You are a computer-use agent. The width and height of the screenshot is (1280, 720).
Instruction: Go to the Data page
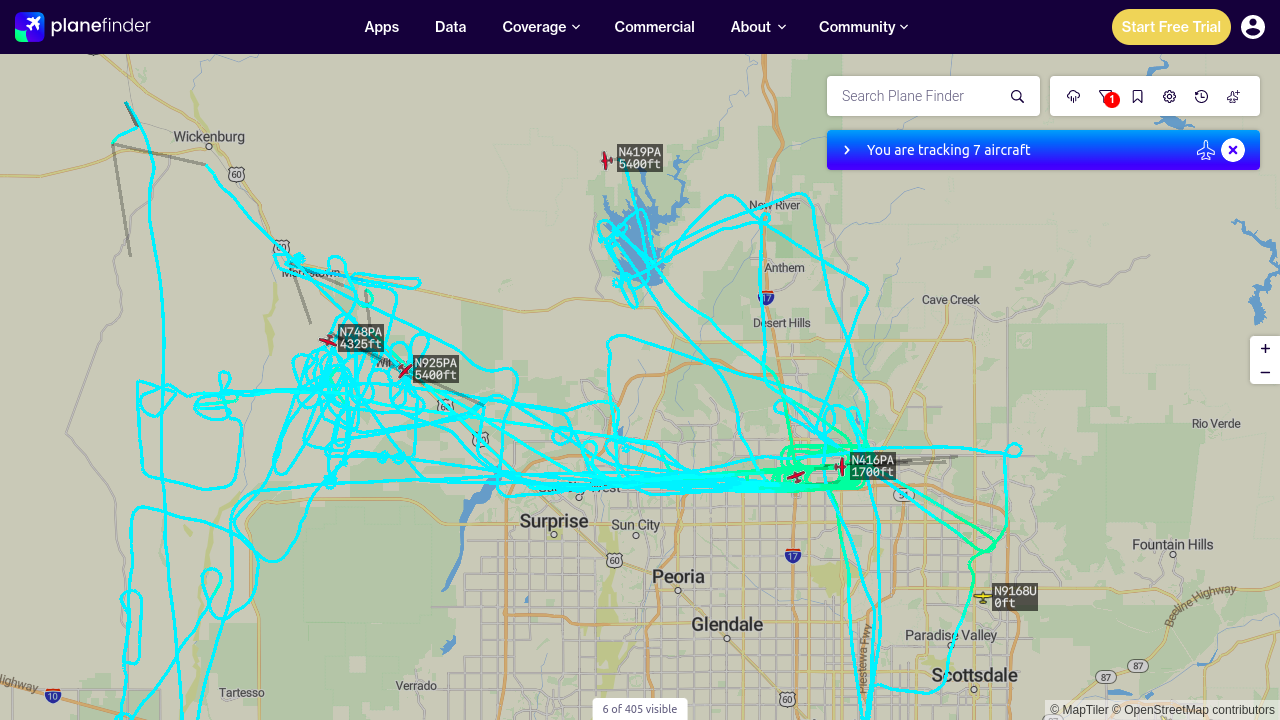click(x=450, y=27)
